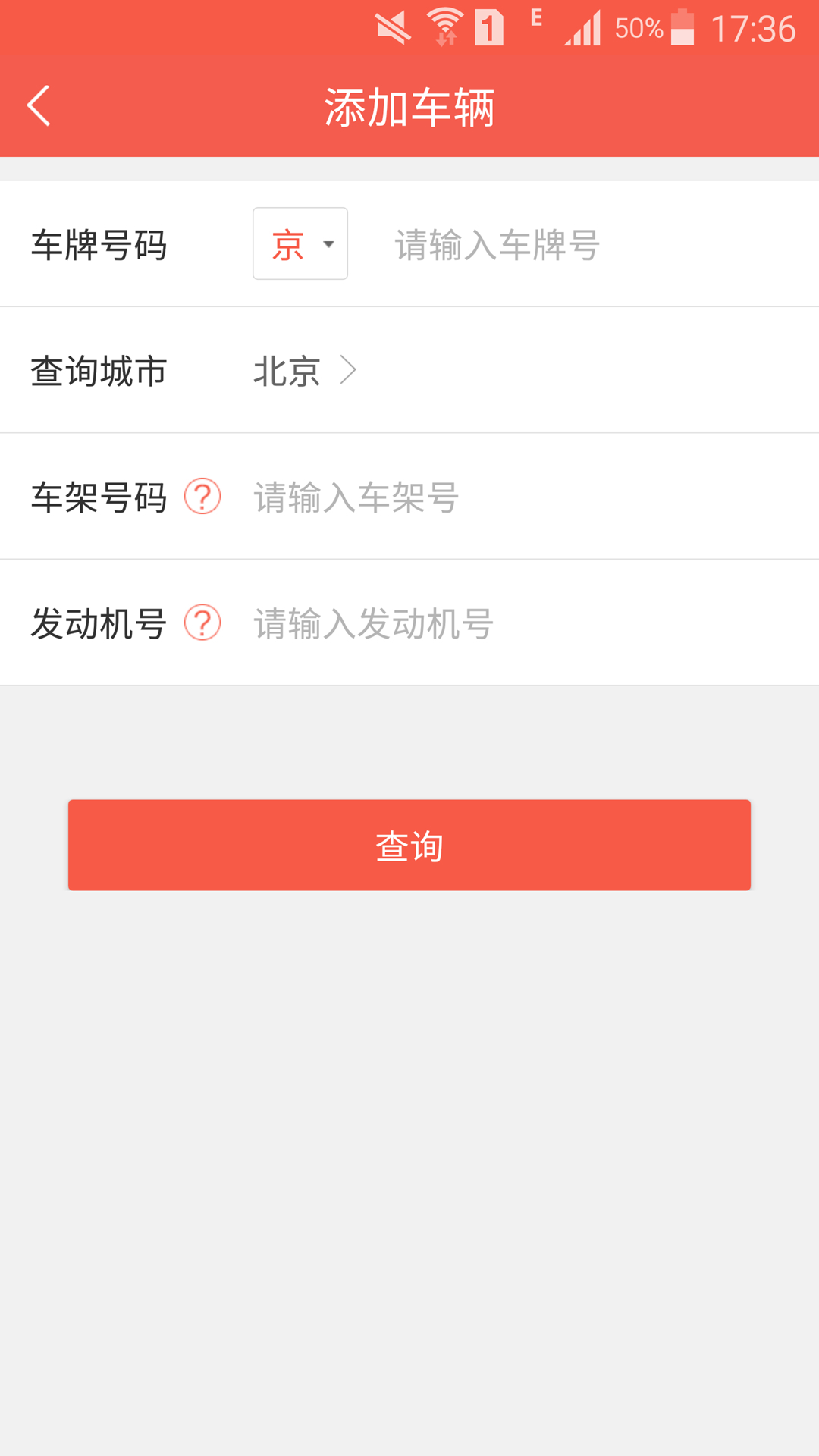Expand the 查询城市 city selector
The width and height of the screenshot is (819, 1456).
303,370
